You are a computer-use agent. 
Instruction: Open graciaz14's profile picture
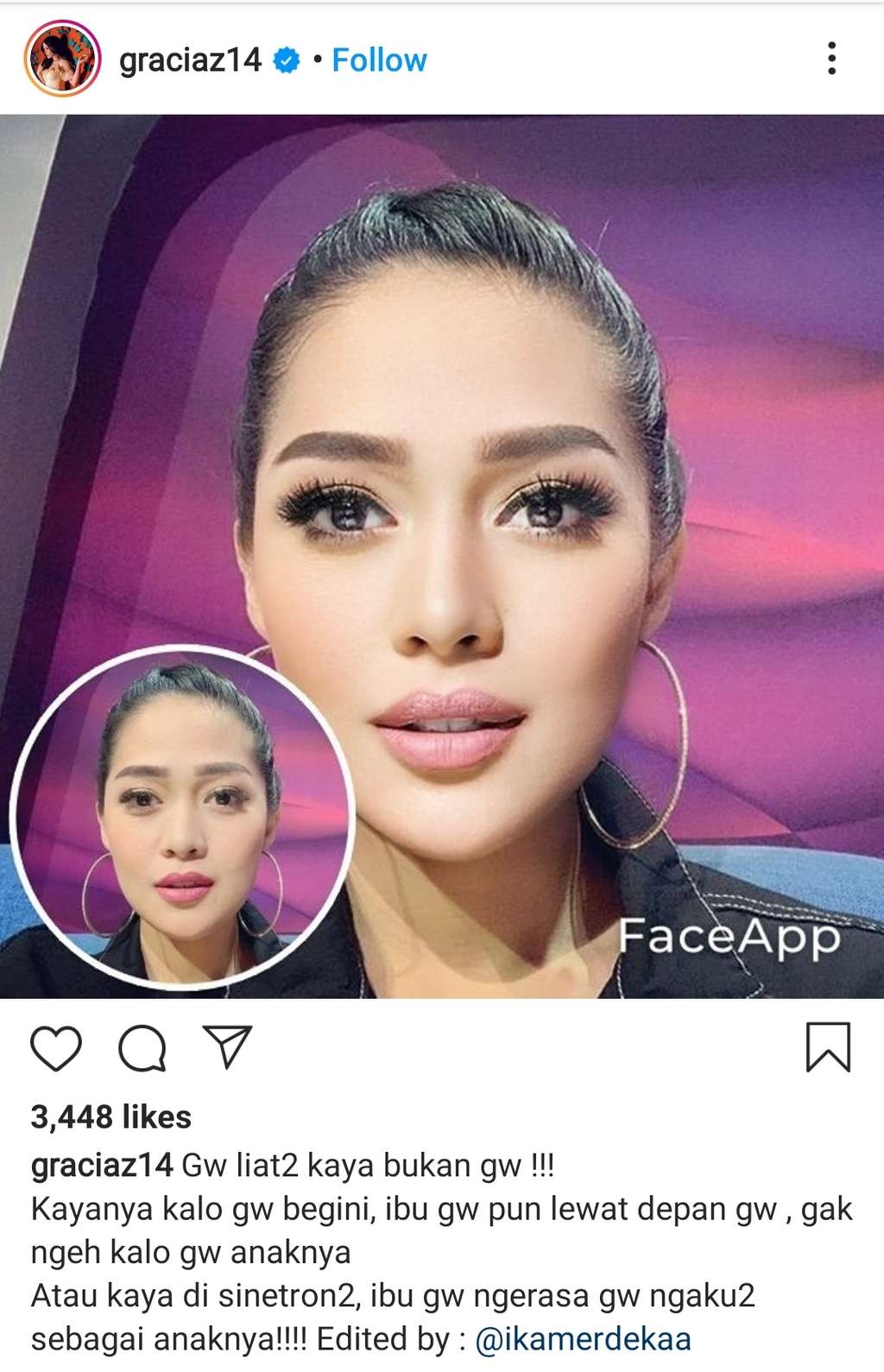coord(62,59)
